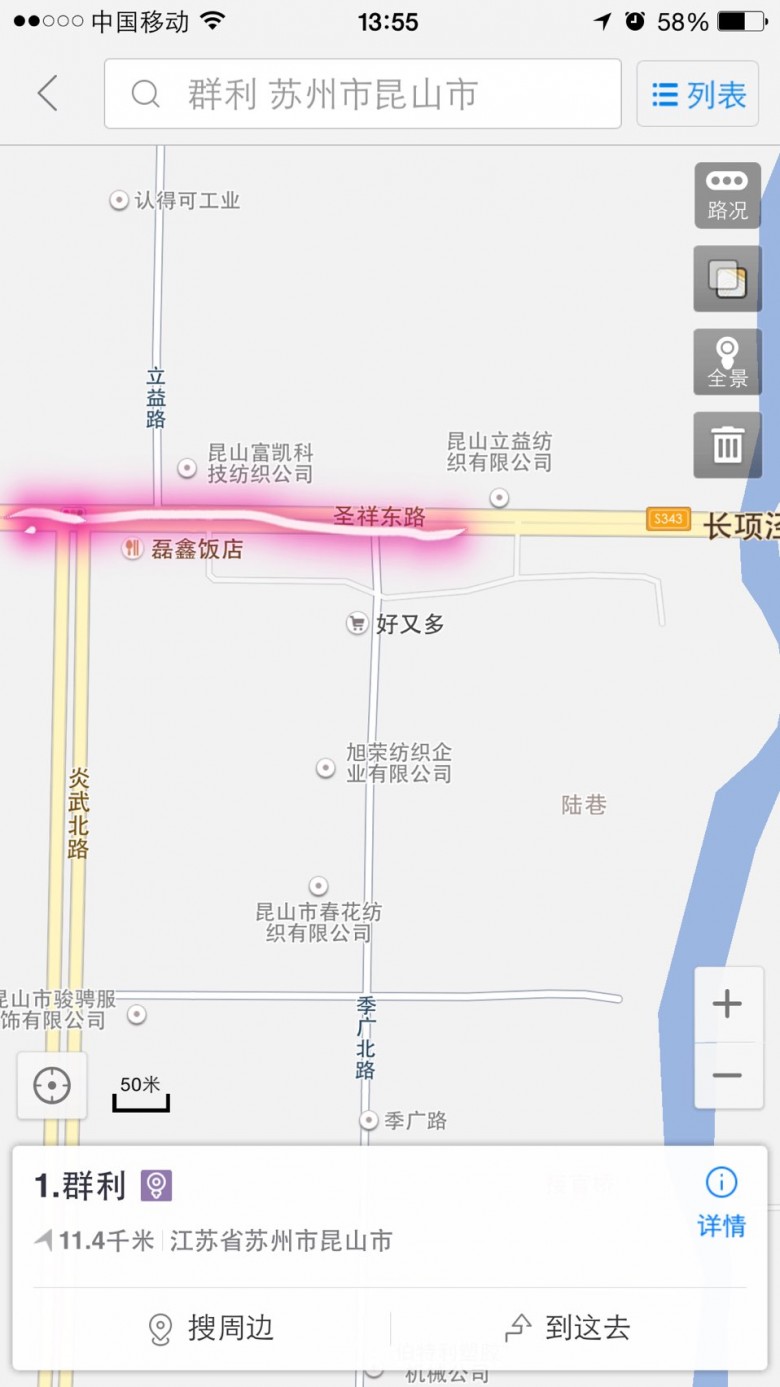Enable 全景 panorama view
The width and height of the screenshot is (780, 1387).
(727, 362)
